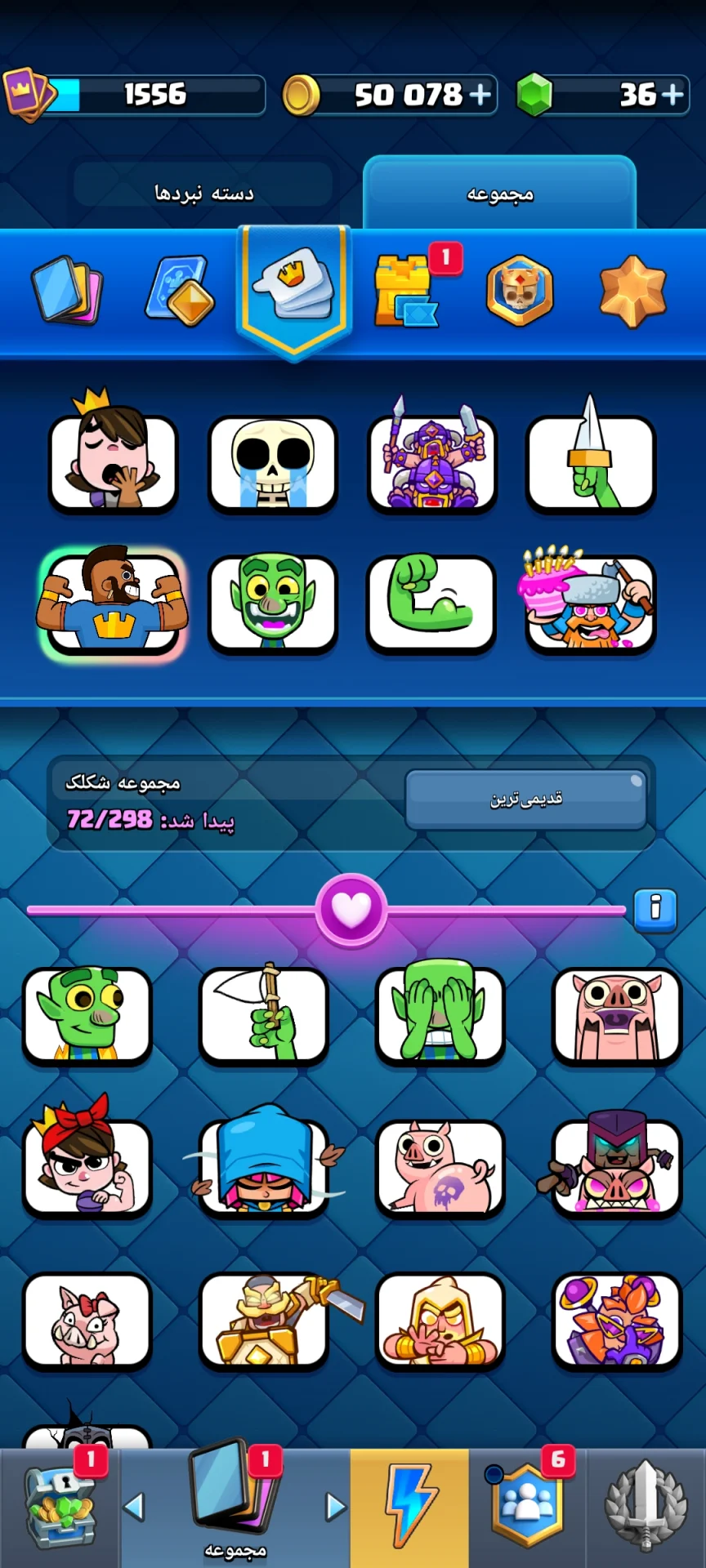Open the shop chest tab
The width and height of the screenshot is (706, 1568).
[60, 1508]
